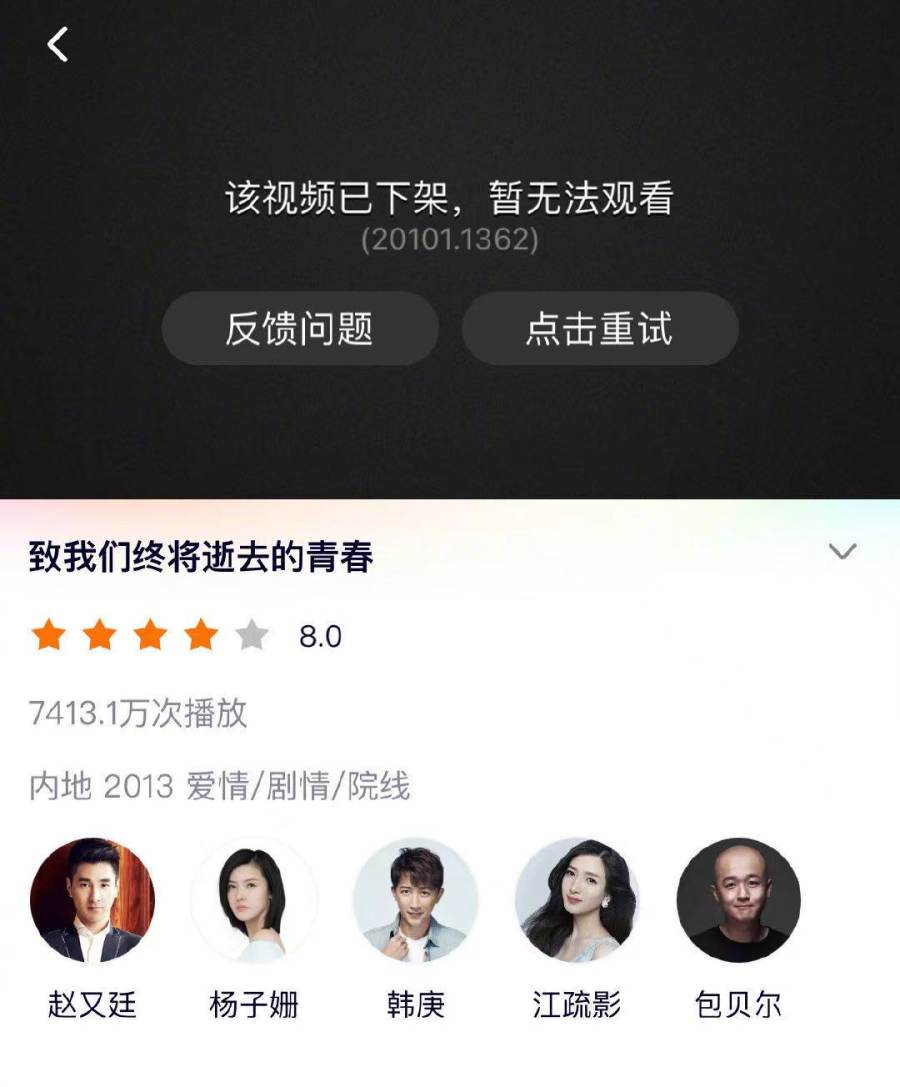Expand the movie details chevron
This screenshot has width=900, height=1087.
843,551
